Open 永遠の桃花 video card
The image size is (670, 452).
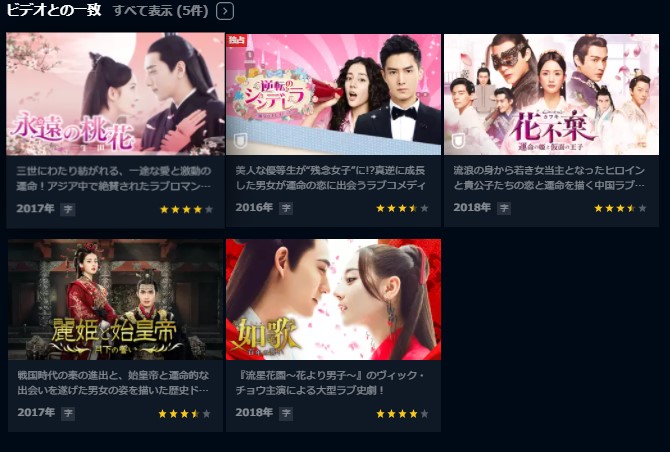point(115,95)
